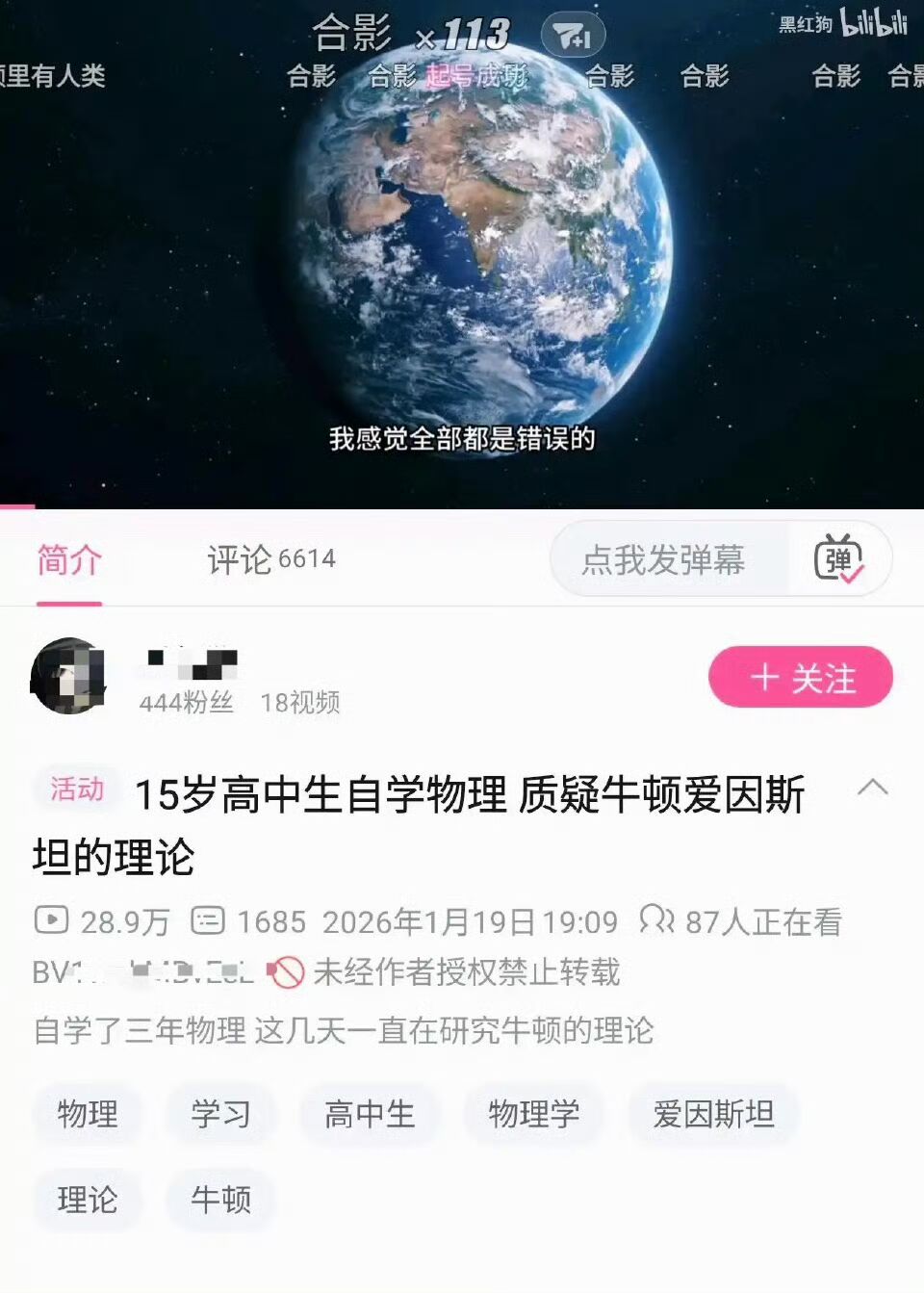Open the 学习 tag
Viewport: 924px width, 1293px height.
(220, 1114)
